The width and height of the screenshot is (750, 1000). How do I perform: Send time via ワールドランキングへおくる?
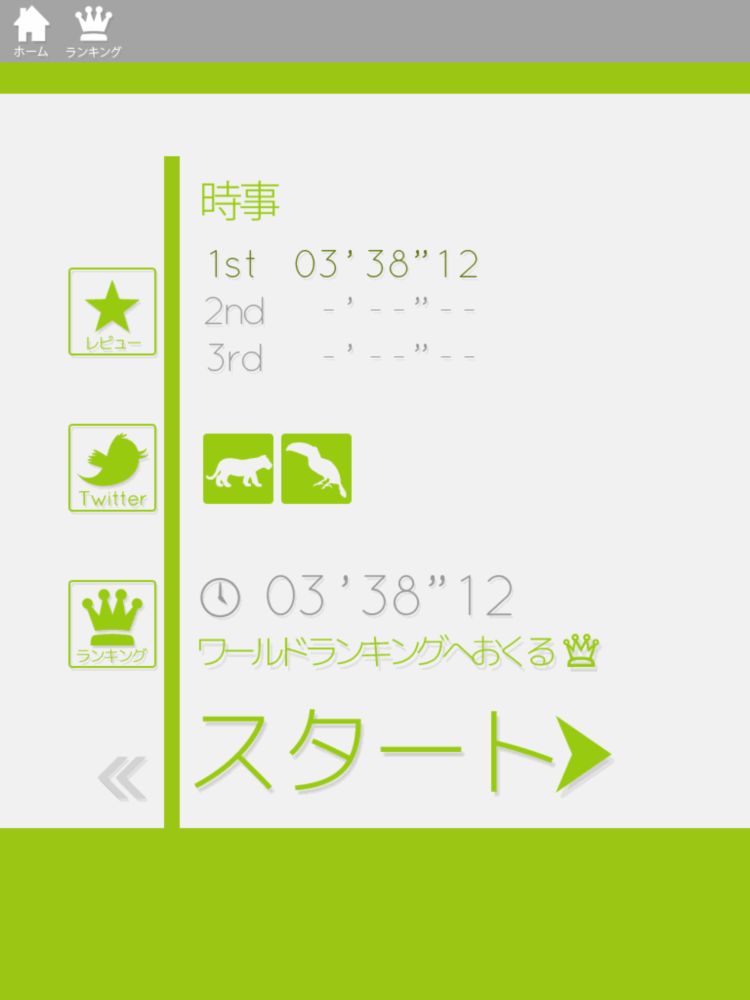coord(398,653)
